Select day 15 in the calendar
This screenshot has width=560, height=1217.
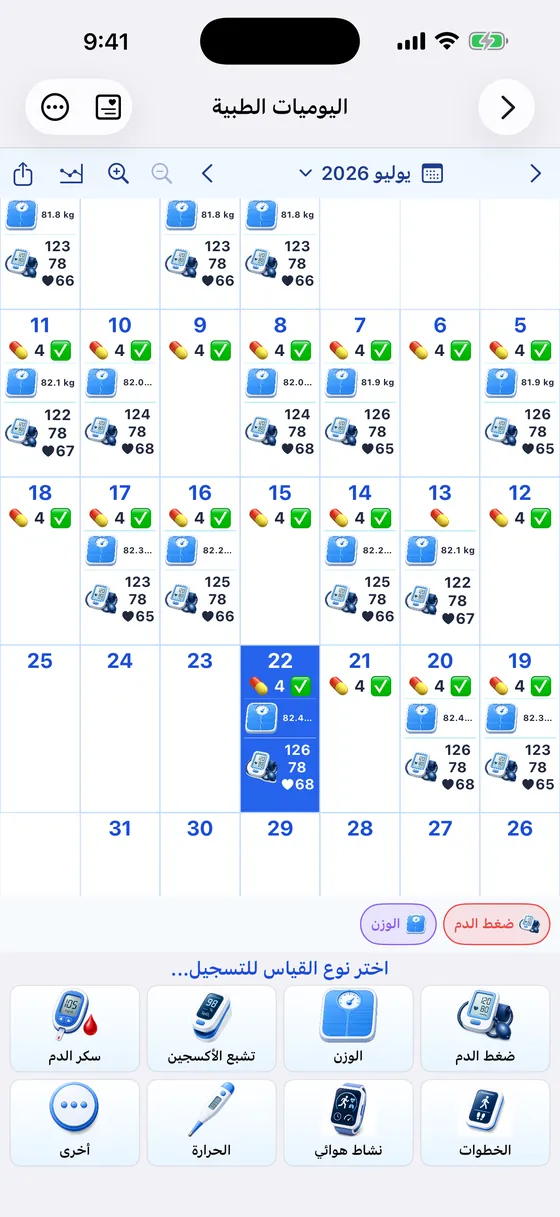pos(280,561)
